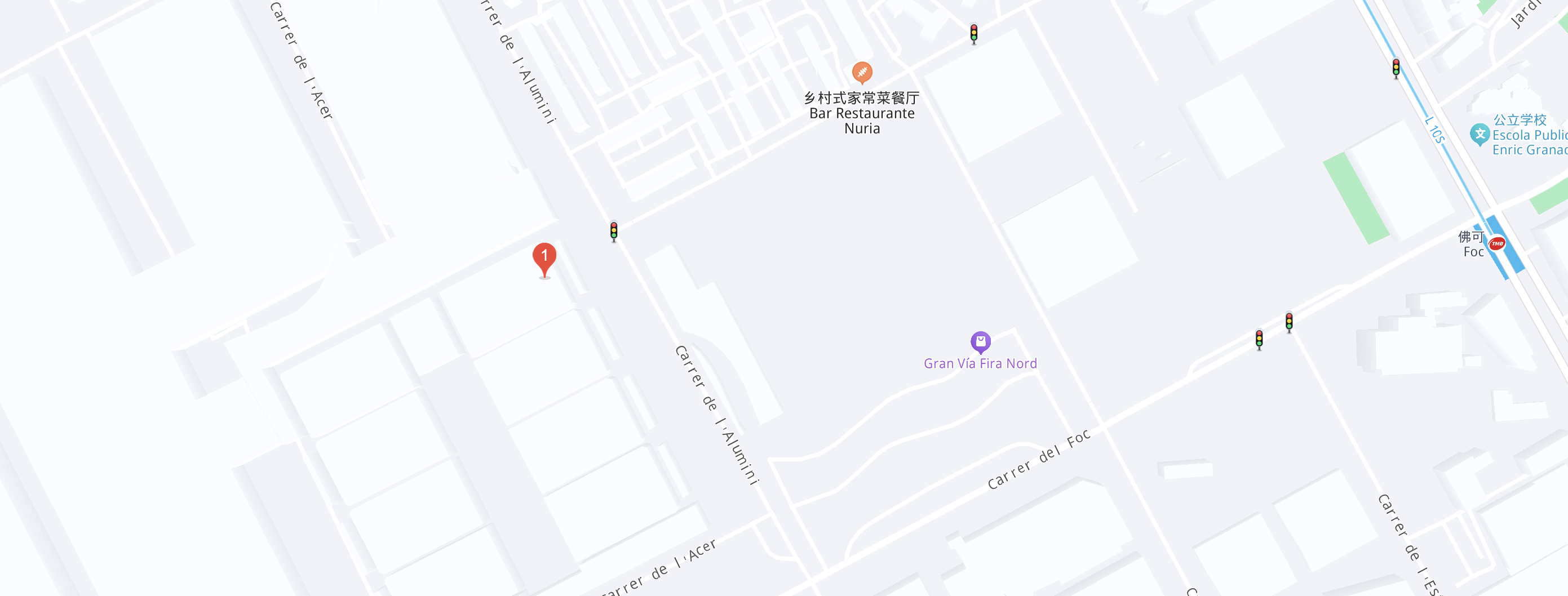Select the Escola Publica Enric Granados marker
Image resolution: width=1568 pixels, height=596 pixels.
coord(1479,134)
